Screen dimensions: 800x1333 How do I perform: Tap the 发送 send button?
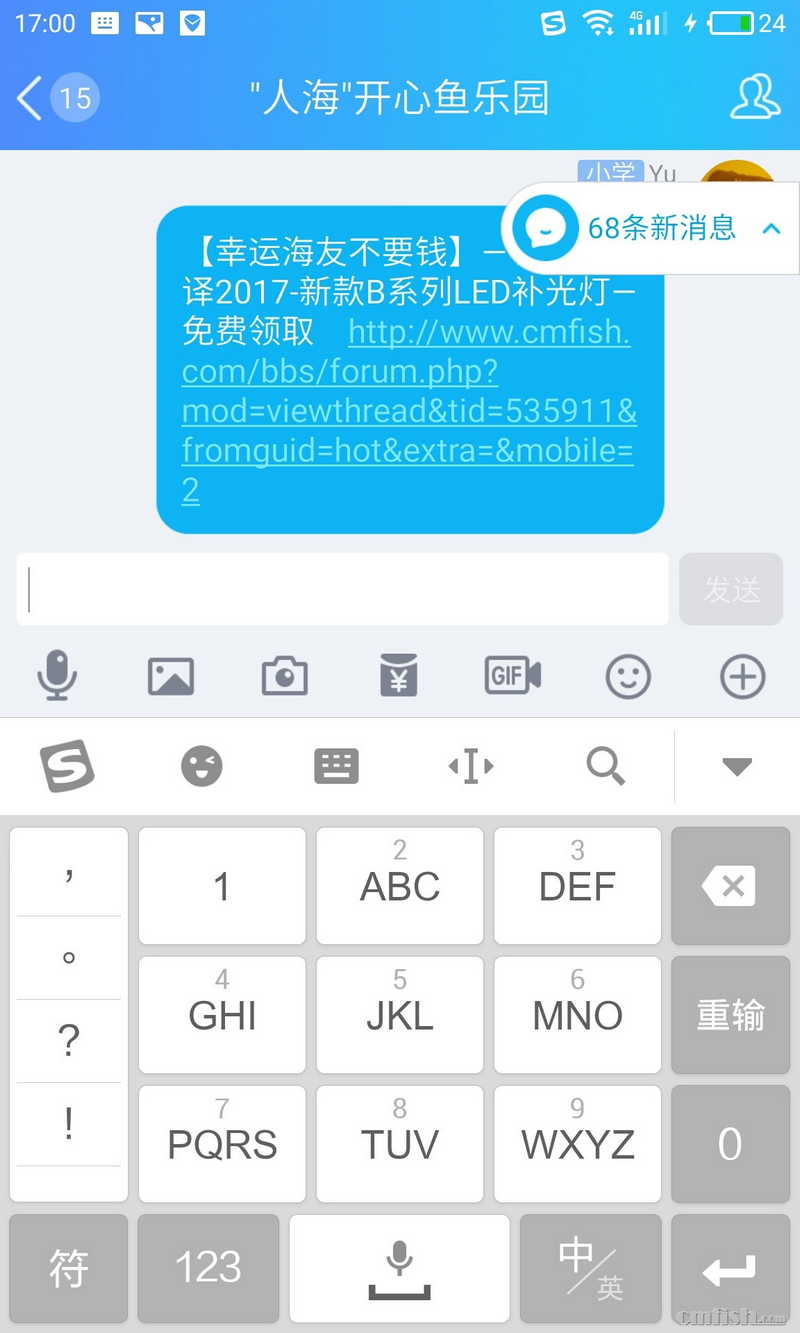point(731,589)
